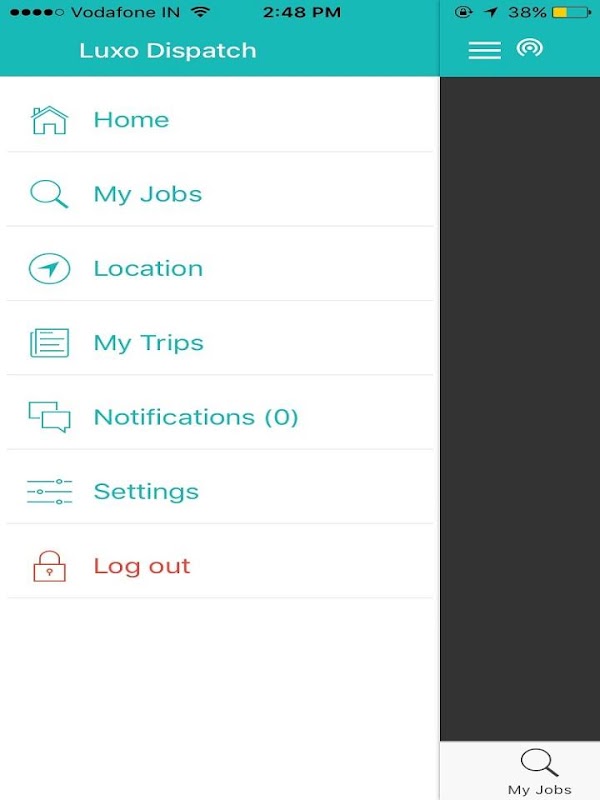Switch to the My Jobs bottom tab
The width and height of the screenshot is (600, 800).
[x=539, y=772]
